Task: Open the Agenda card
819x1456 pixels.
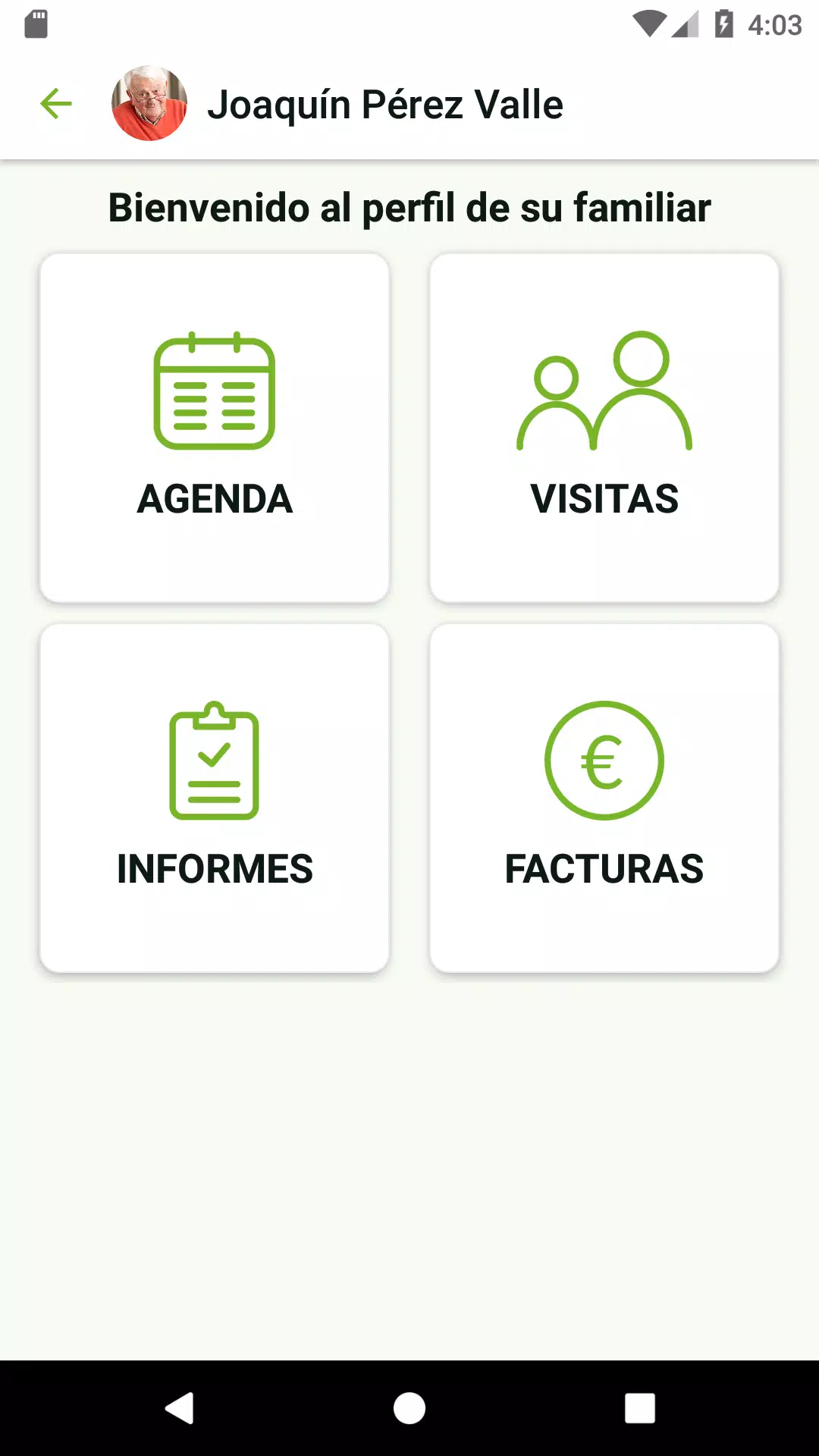Action: coord(215,428)
